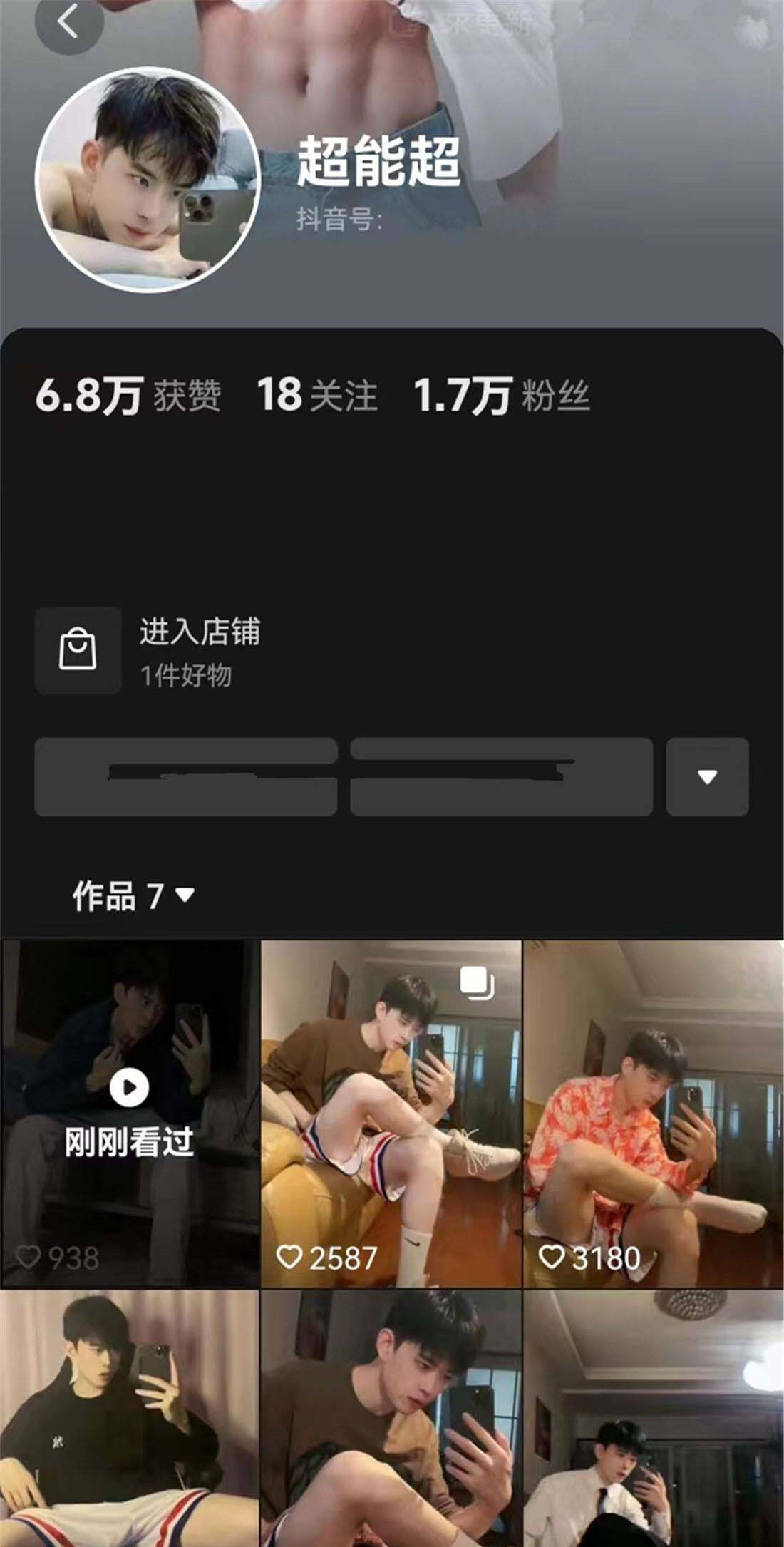Go back using the top-left arrow

[x=68, y=23]
